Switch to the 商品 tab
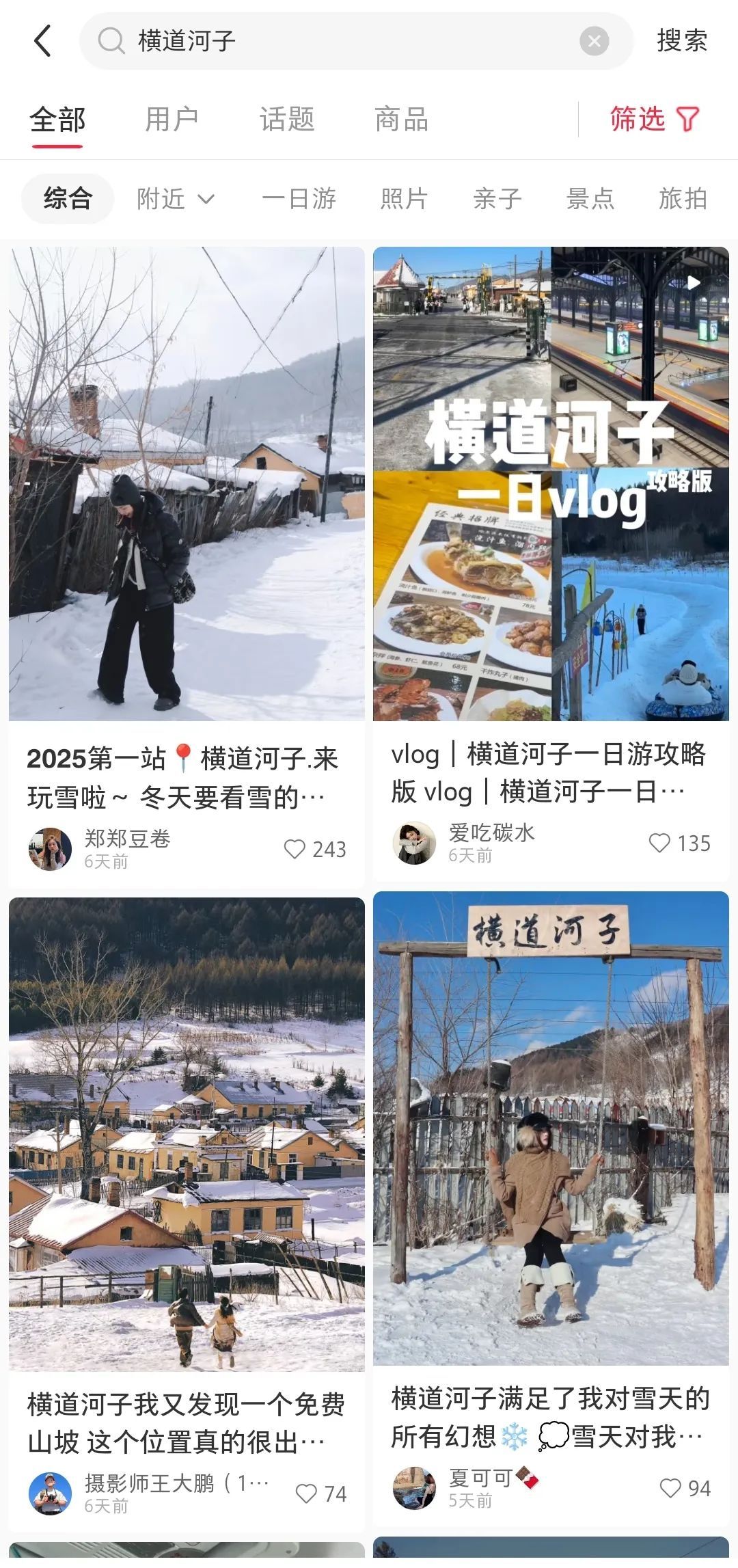The image size is (738, 1568). point(401,120)
